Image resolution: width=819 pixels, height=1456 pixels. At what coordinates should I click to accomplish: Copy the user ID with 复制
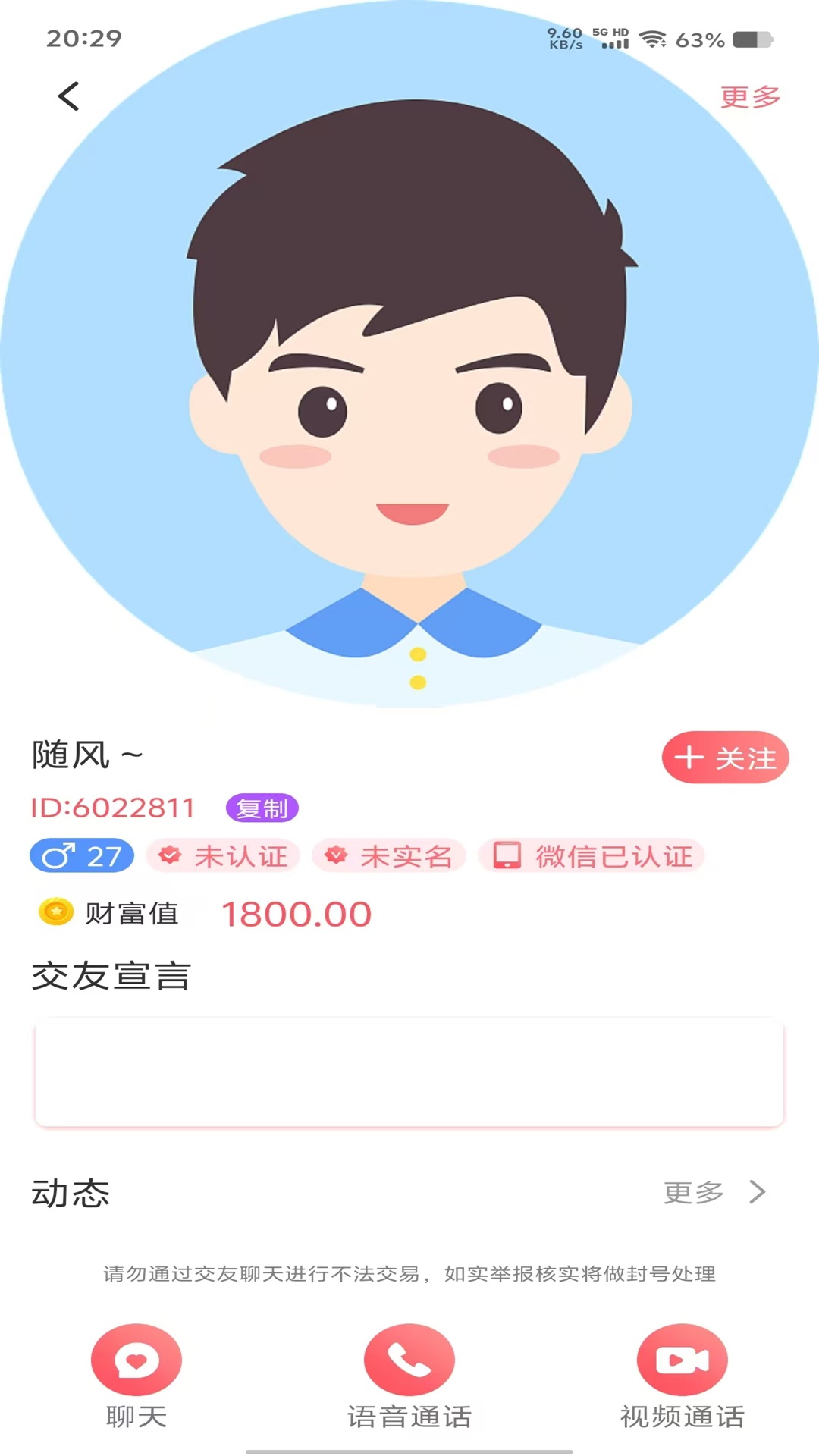coord(262,808)
